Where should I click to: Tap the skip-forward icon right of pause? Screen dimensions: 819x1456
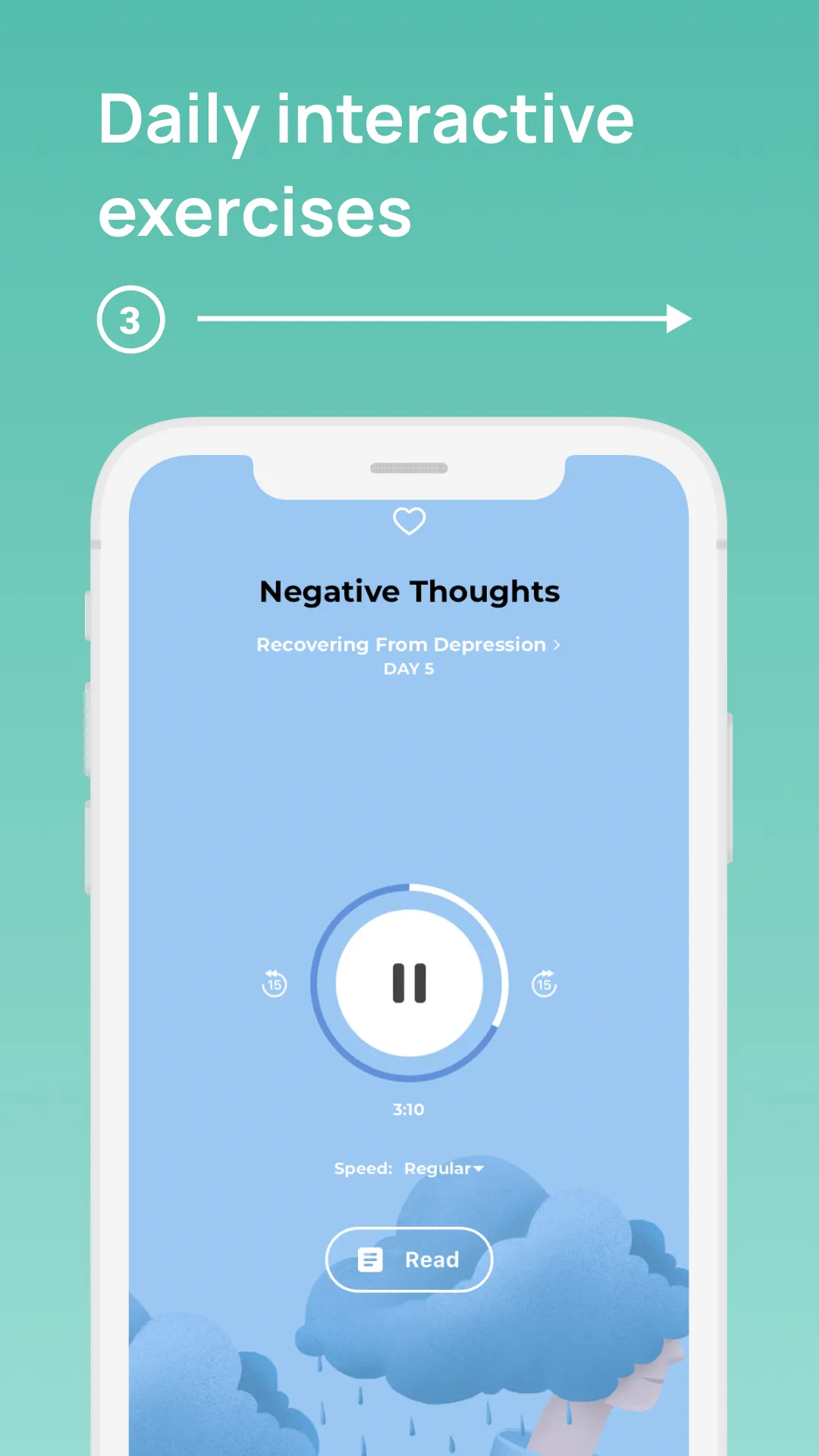tap(544, 983)
